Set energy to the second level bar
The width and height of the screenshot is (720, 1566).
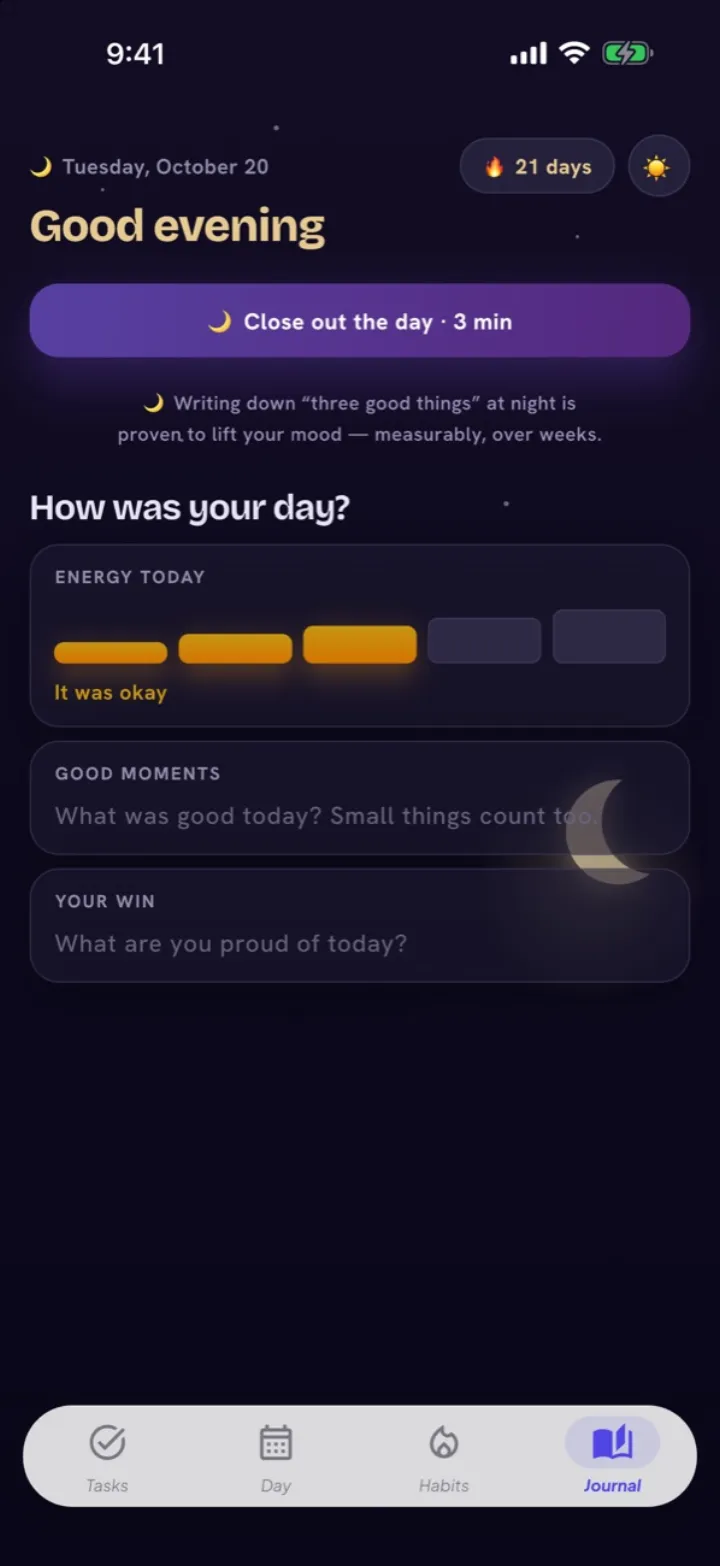tap(235, 648)
